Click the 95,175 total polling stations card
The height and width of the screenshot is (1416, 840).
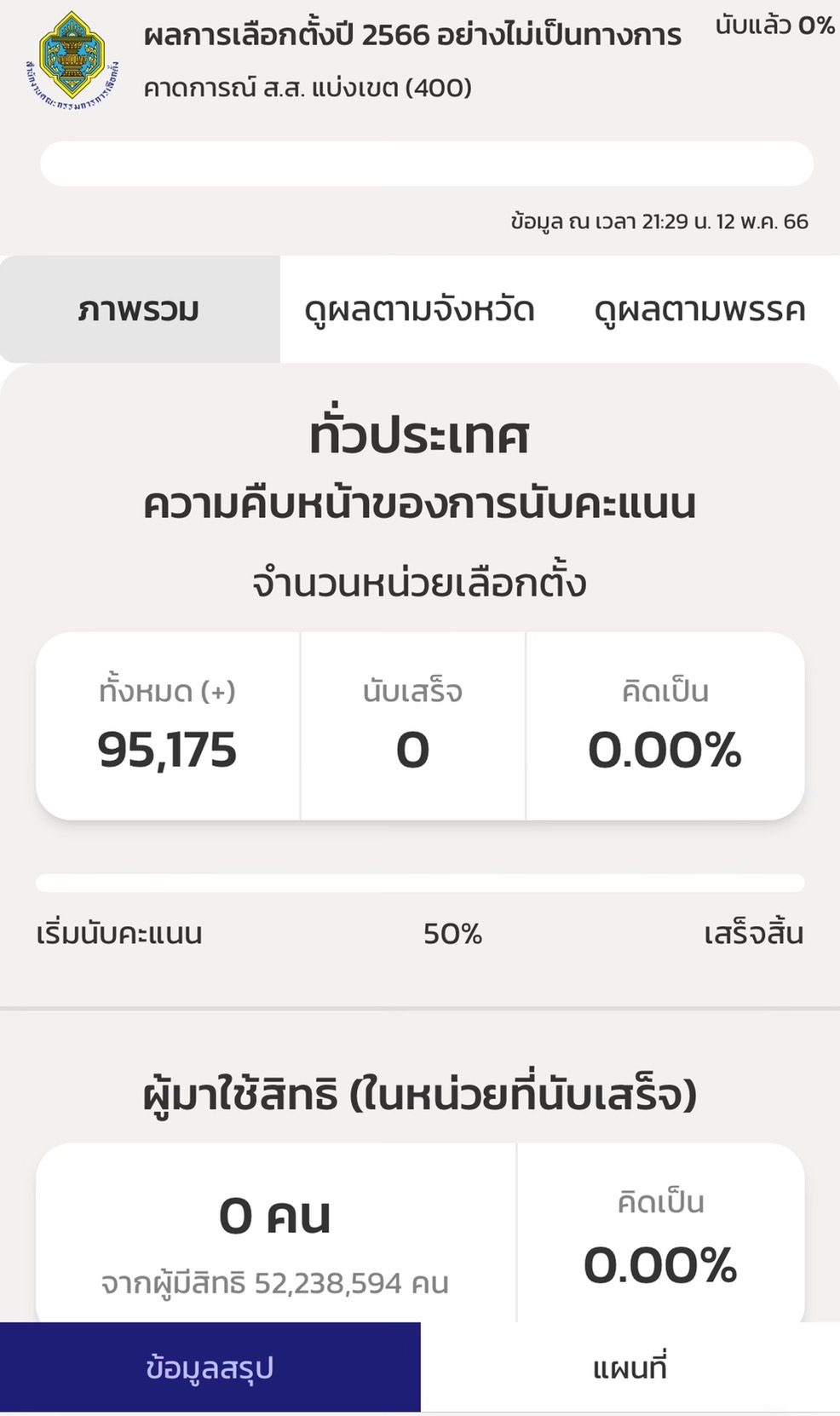tap(168, 750)
